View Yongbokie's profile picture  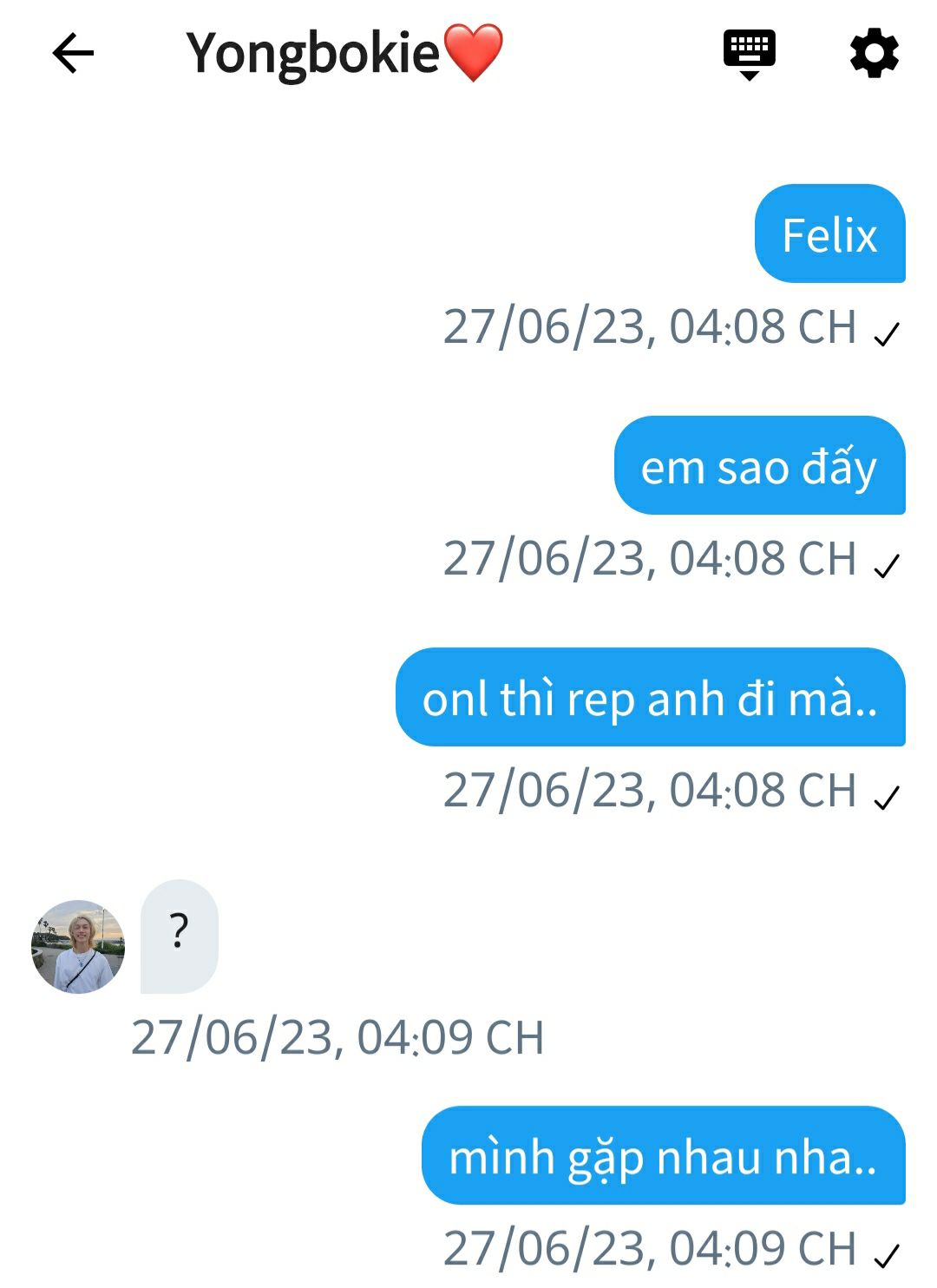78,947
